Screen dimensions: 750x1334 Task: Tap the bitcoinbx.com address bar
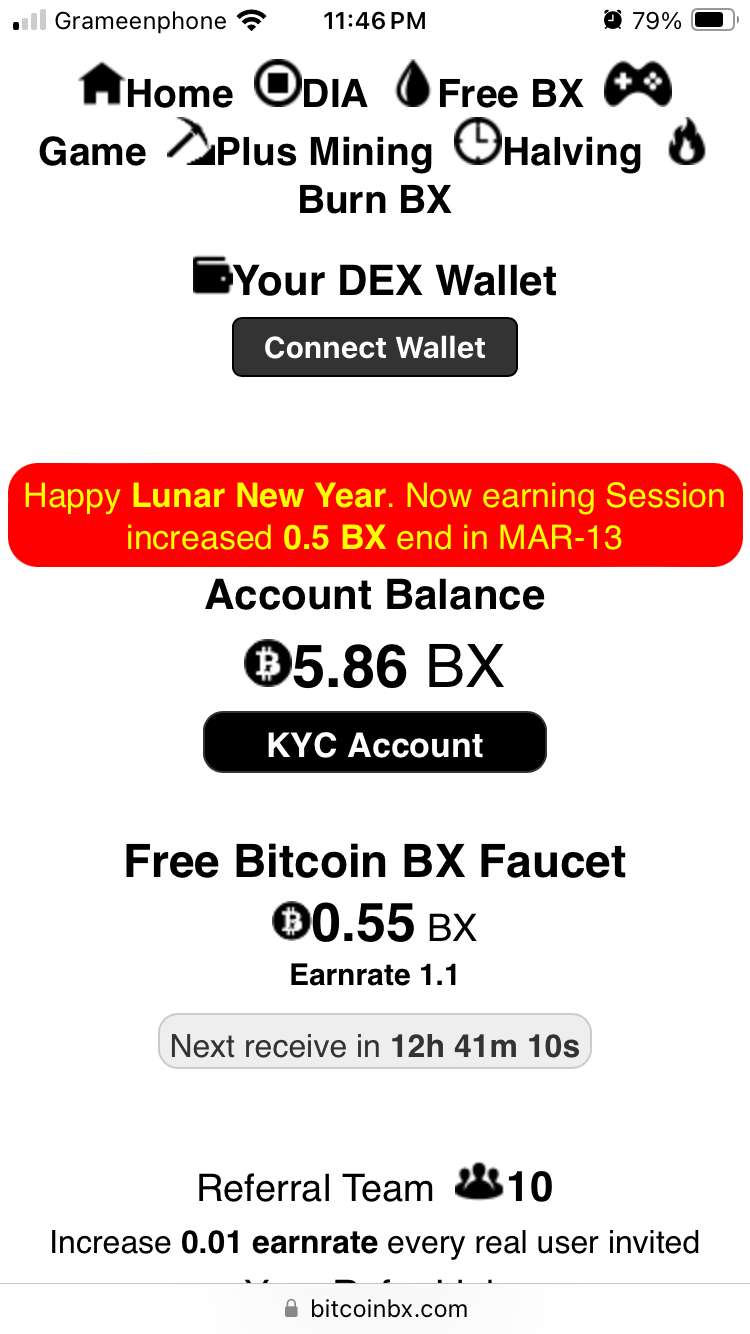[x=375, y=1308]
